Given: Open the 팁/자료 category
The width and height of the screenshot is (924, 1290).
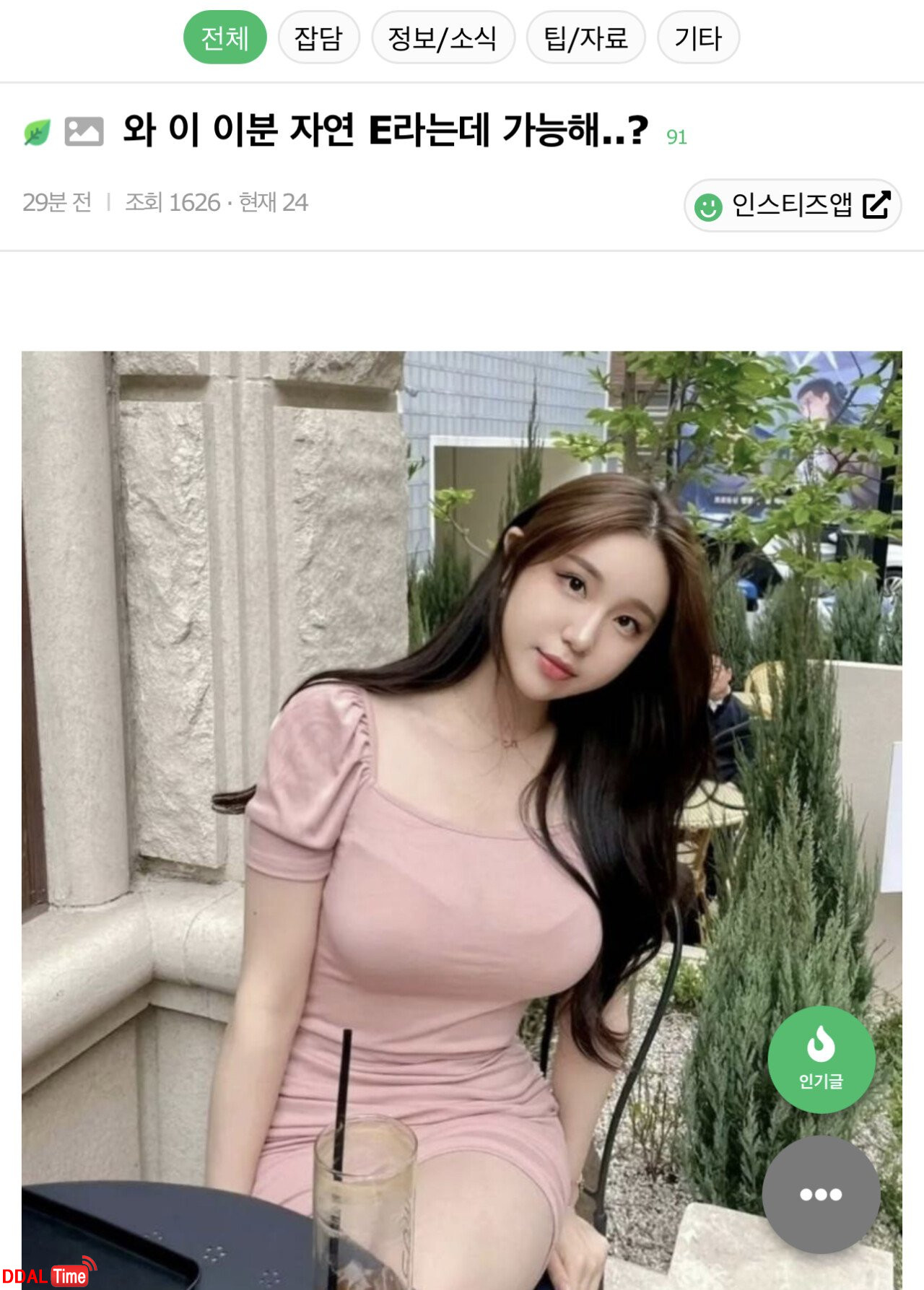Looking at the screenshot, I should (585, 38).
